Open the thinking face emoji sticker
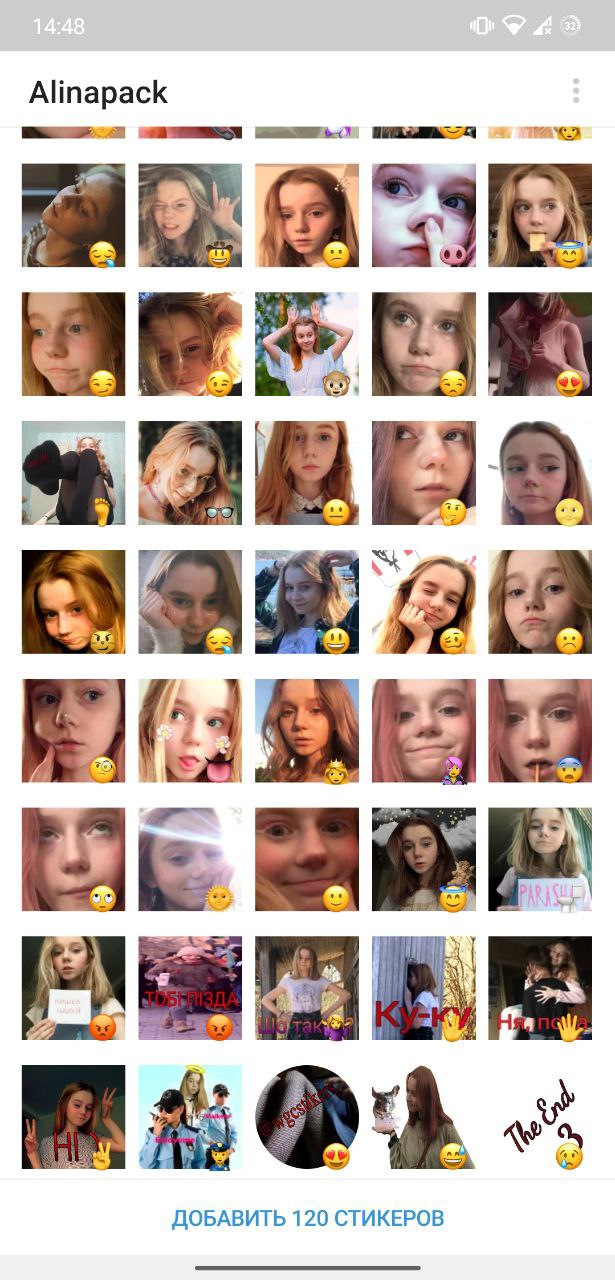This screenshot has height=1280, width=615. [424, 473]
